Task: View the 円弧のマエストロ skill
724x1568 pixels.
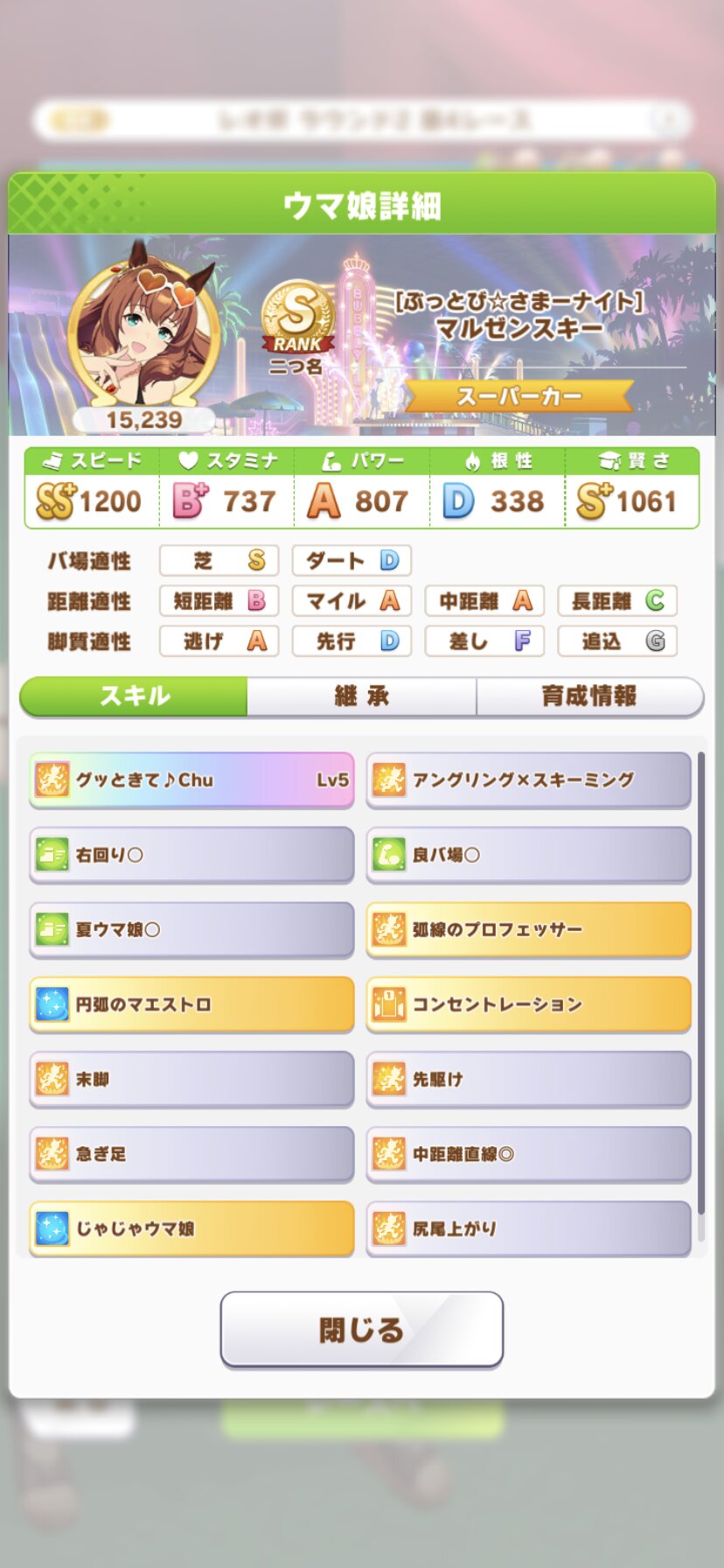Action: 191,1004
